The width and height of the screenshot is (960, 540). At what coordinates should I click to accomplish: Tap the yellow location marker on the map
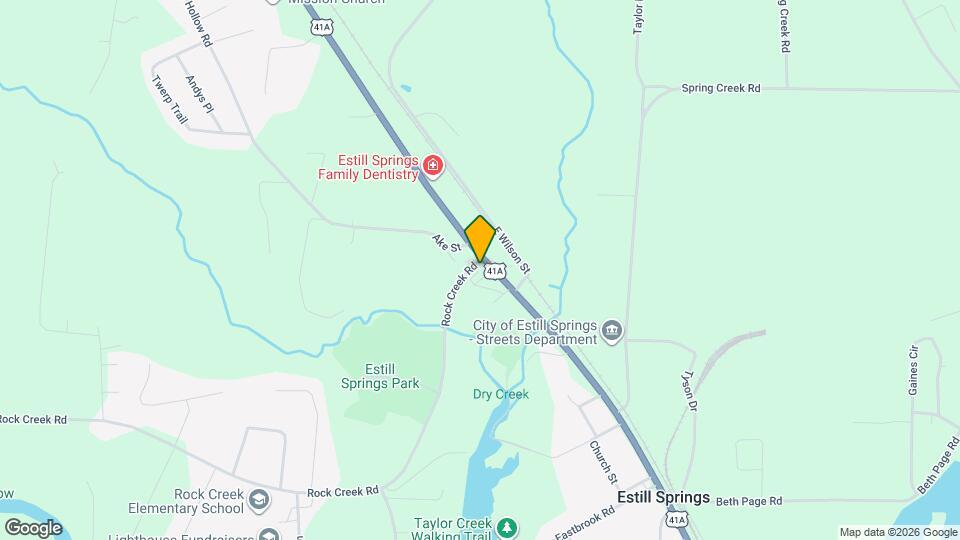(x=480, y=238)
